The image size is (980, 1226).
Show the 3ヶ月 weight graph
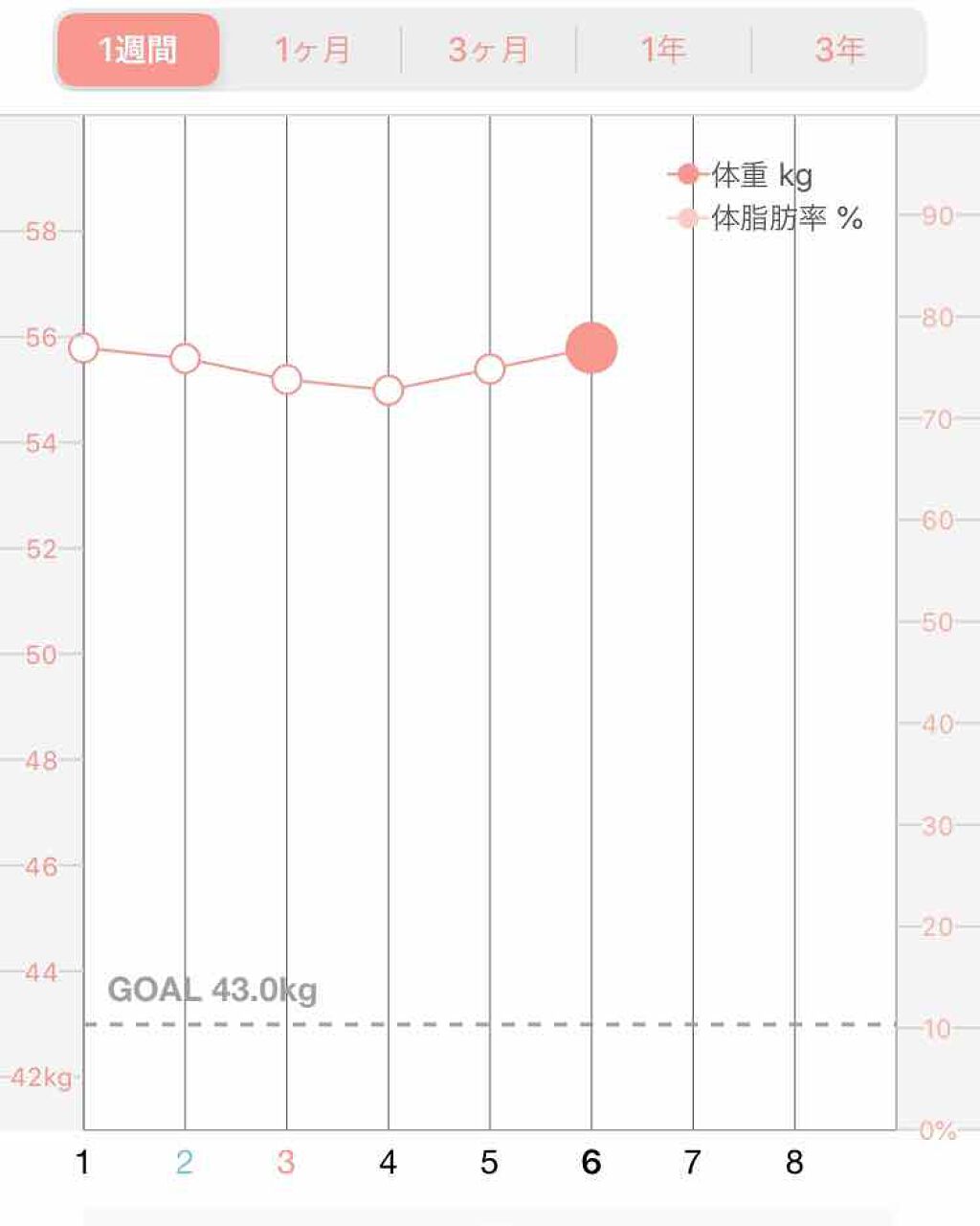coord(488,50)
